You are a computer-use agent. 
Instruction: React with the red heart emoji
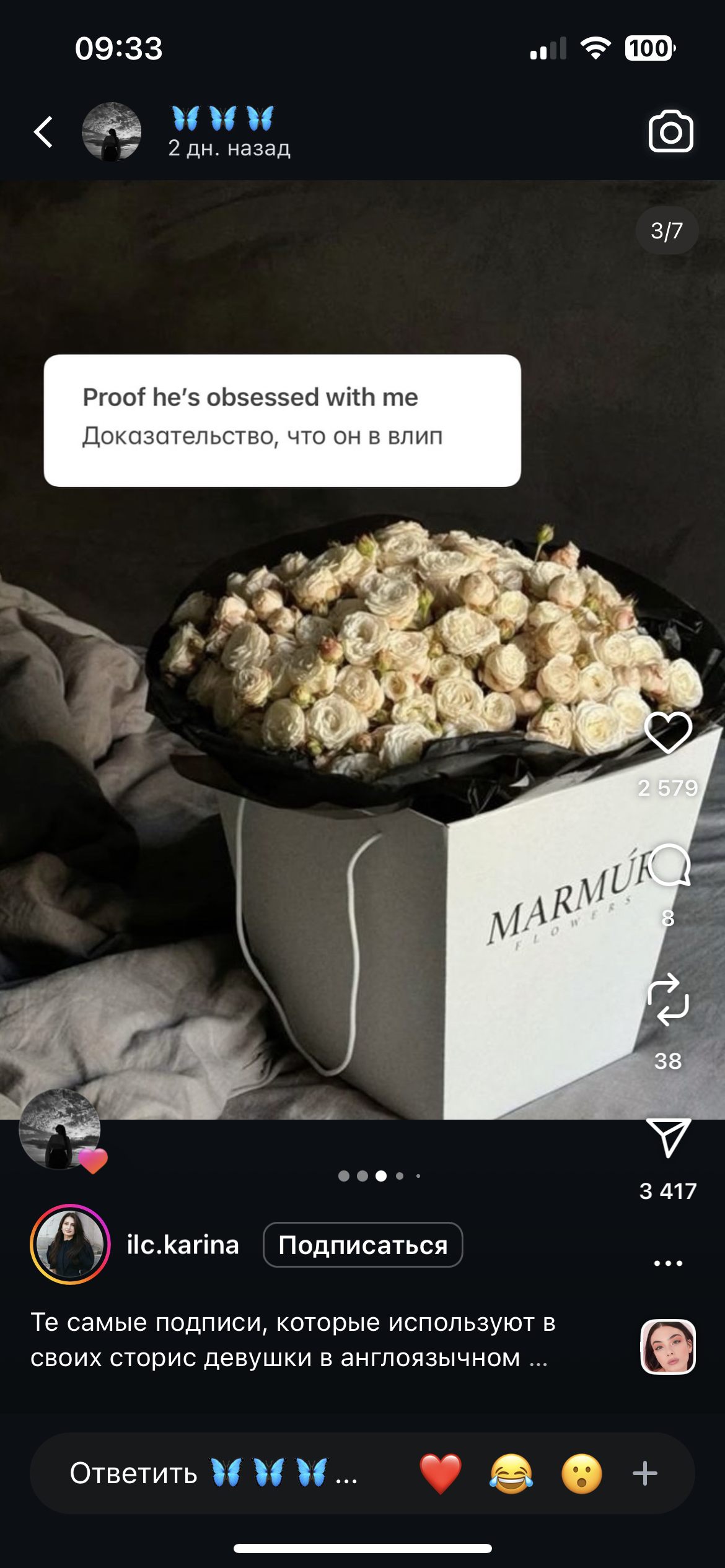coord(441,1473)
